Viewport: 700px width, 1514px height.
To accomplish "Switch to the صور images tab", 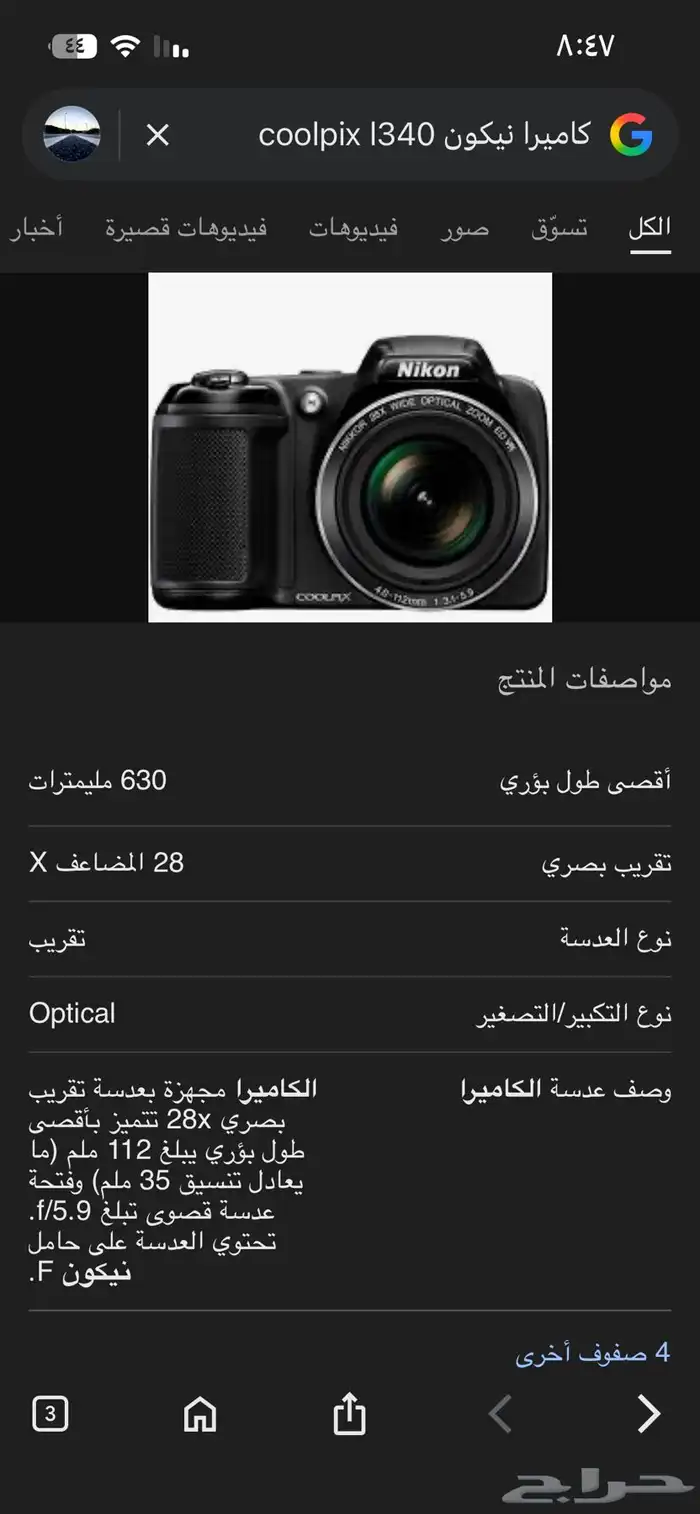I will tap(466, 228).
